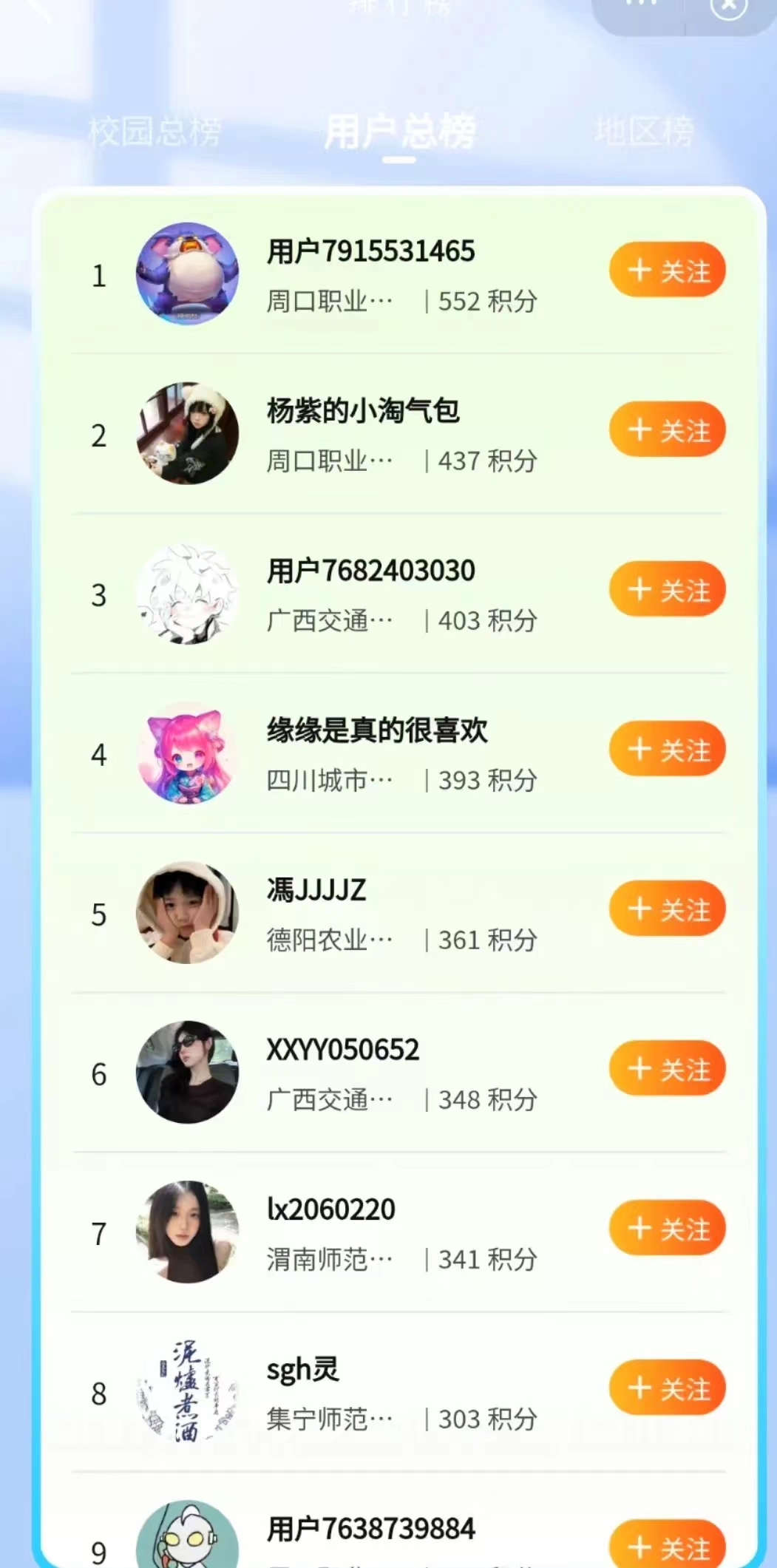This screenshot has width=777, height=1568.
Task: Follow 用户7682403030
Action: [667, 589]
